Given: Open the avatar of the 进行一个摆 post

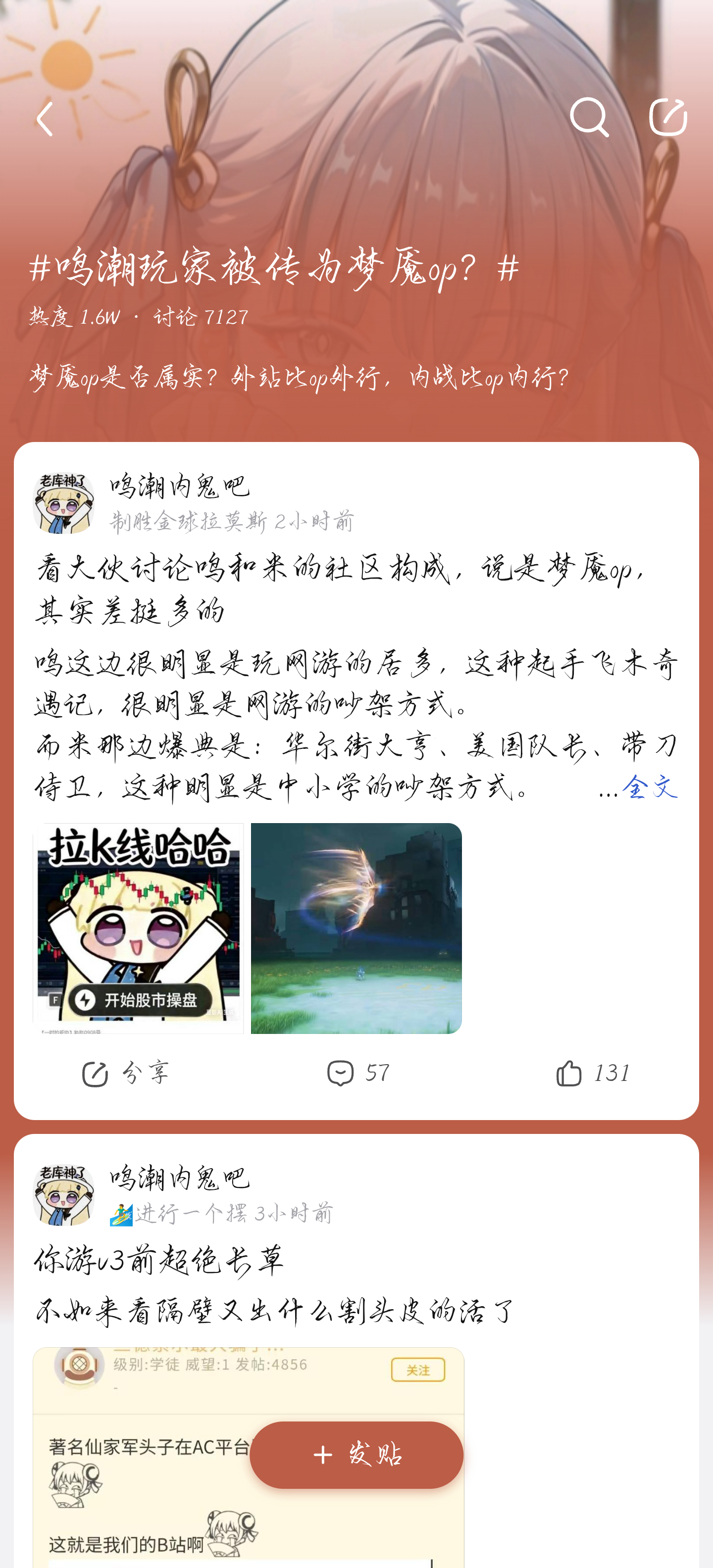Looking at the screenshot, I should pos(63,1195).
